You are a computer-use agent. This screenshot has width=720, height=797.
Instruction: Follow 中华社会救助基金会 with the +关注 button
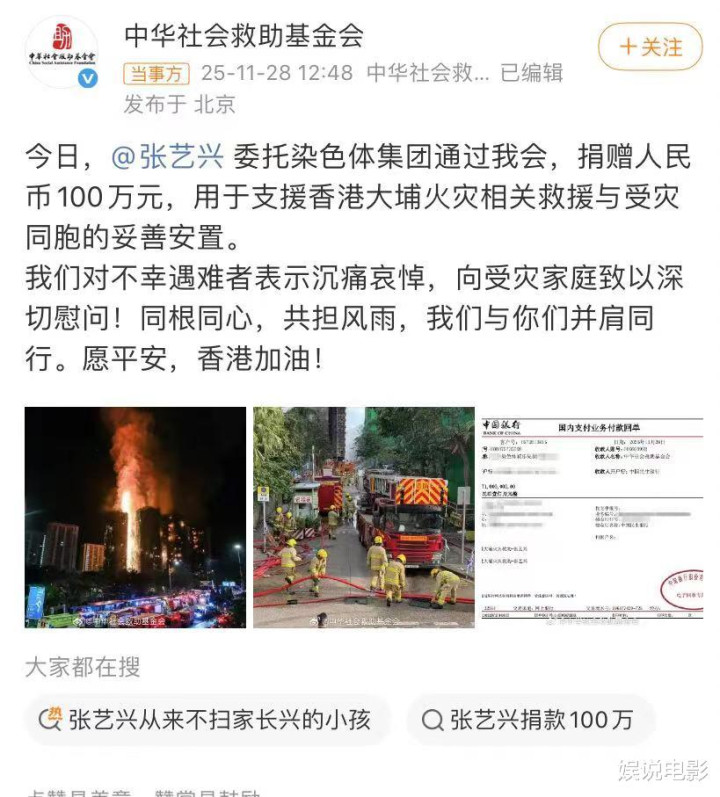650,47
